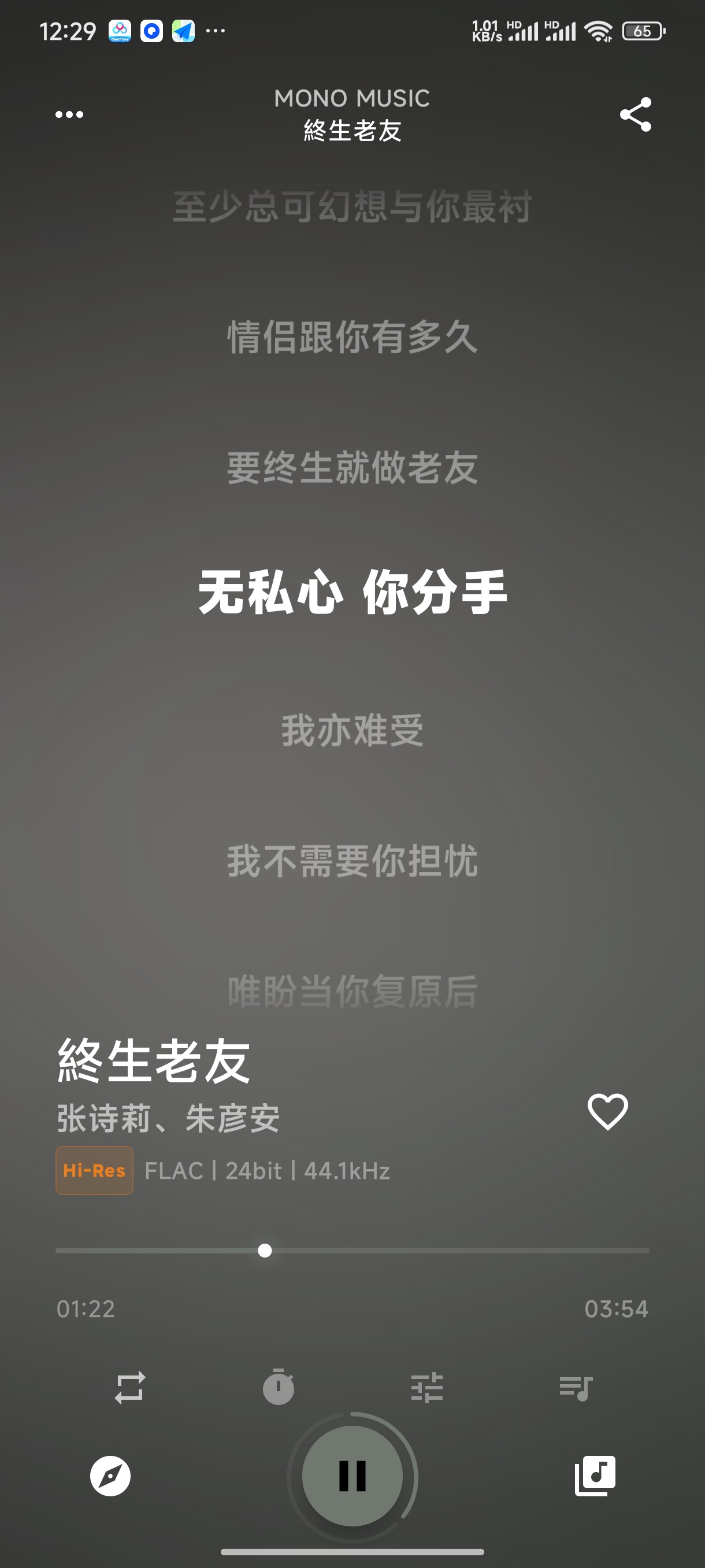Jump to lyric line 我亦难受
Screen dimensions: 705x1568
click(353, 730)
